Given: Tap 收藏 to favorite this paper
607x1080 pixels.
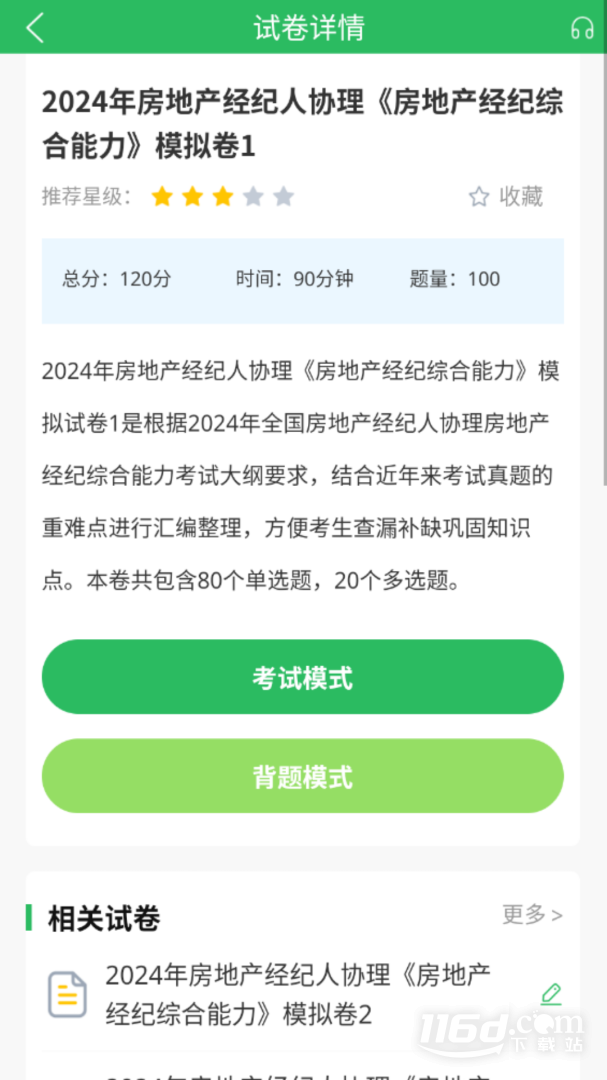Looking at the screenshot, I should (x=506, y=197).
